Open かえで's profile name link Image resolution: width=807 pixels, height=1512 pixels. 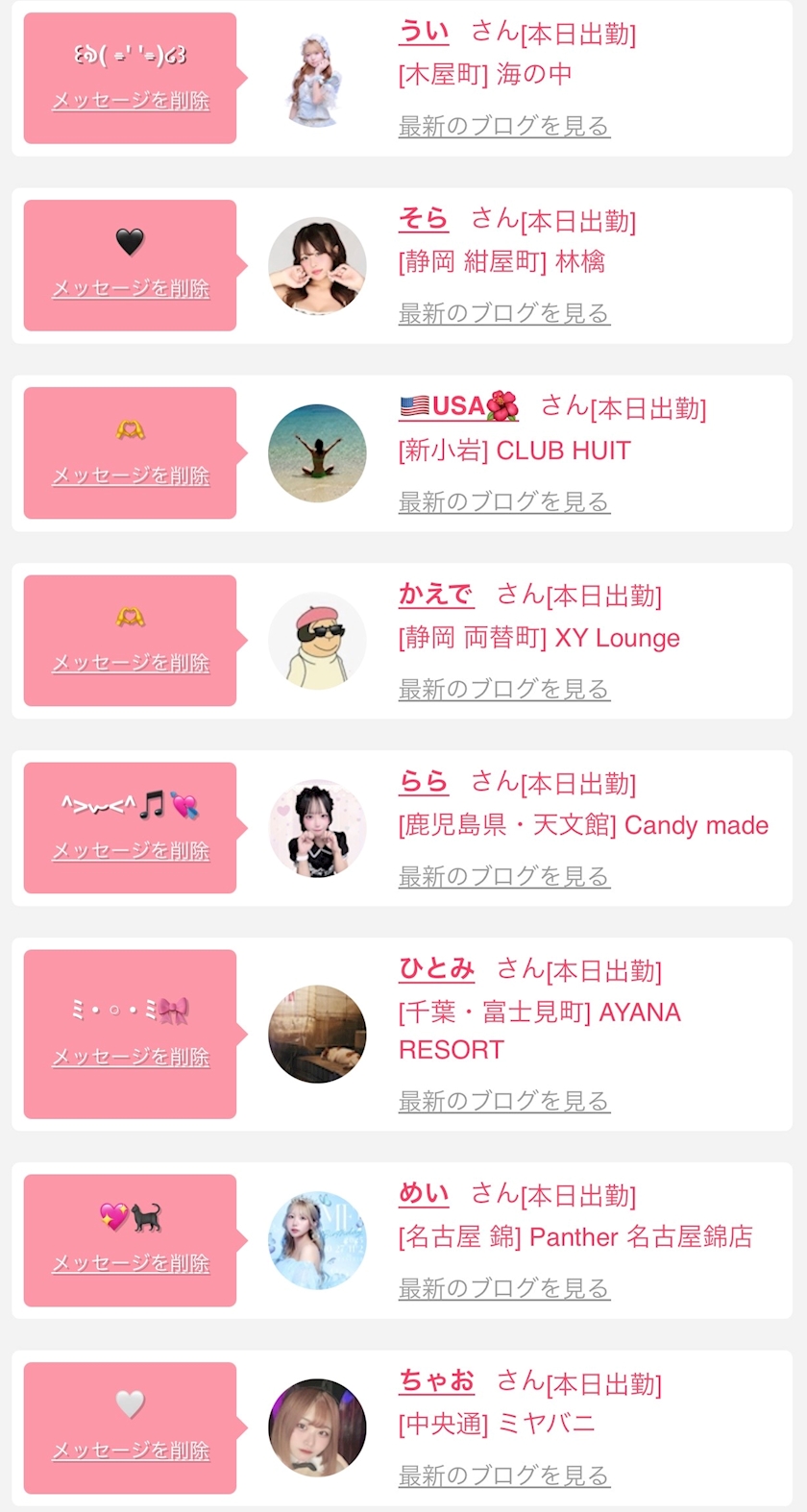pyautogui.click(x=436, y=595)
